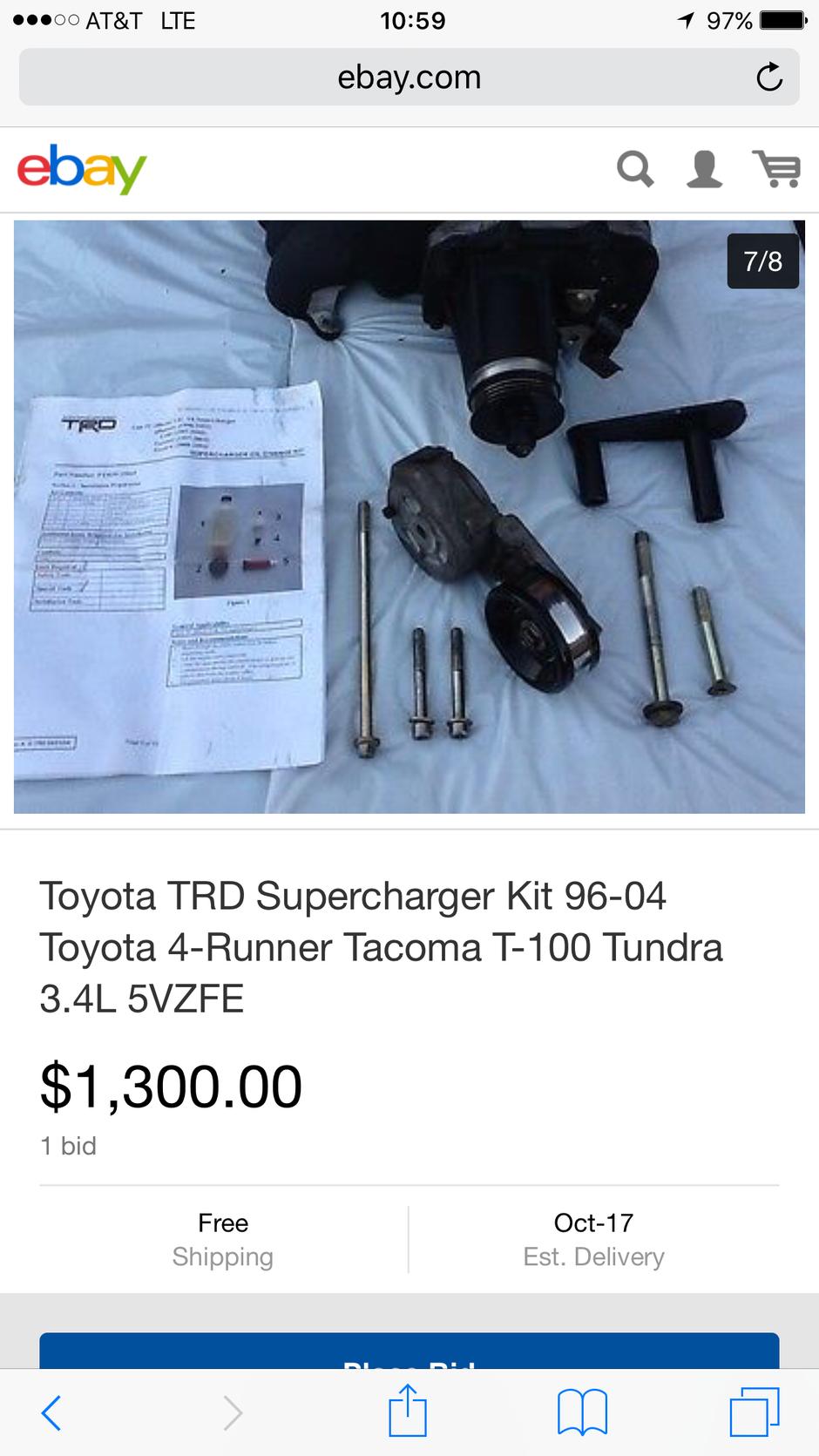Share this page from Safari toolbar

[407, 1411]
